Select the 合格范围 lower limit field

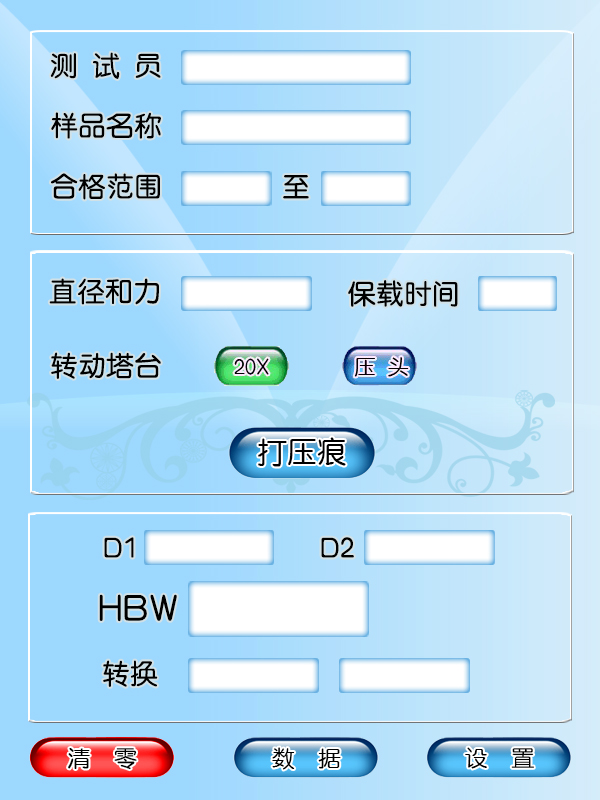pos(226,187)
